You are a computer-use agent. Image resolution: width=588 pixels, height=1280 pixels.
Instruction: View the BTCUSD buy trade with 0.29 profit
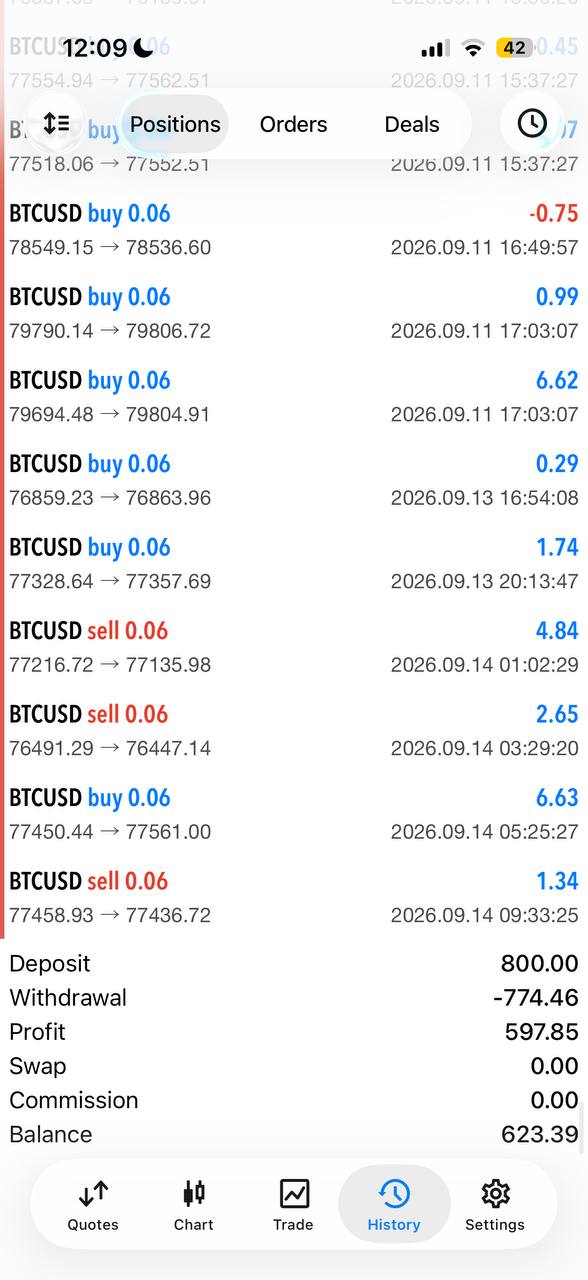pyautogui.click(x=294, y=480)
